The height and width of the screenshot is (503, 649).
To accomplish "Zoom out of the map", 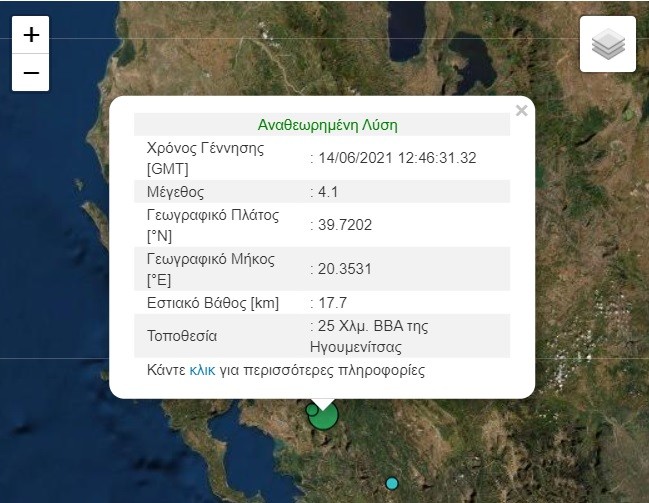I will point(31,73).
